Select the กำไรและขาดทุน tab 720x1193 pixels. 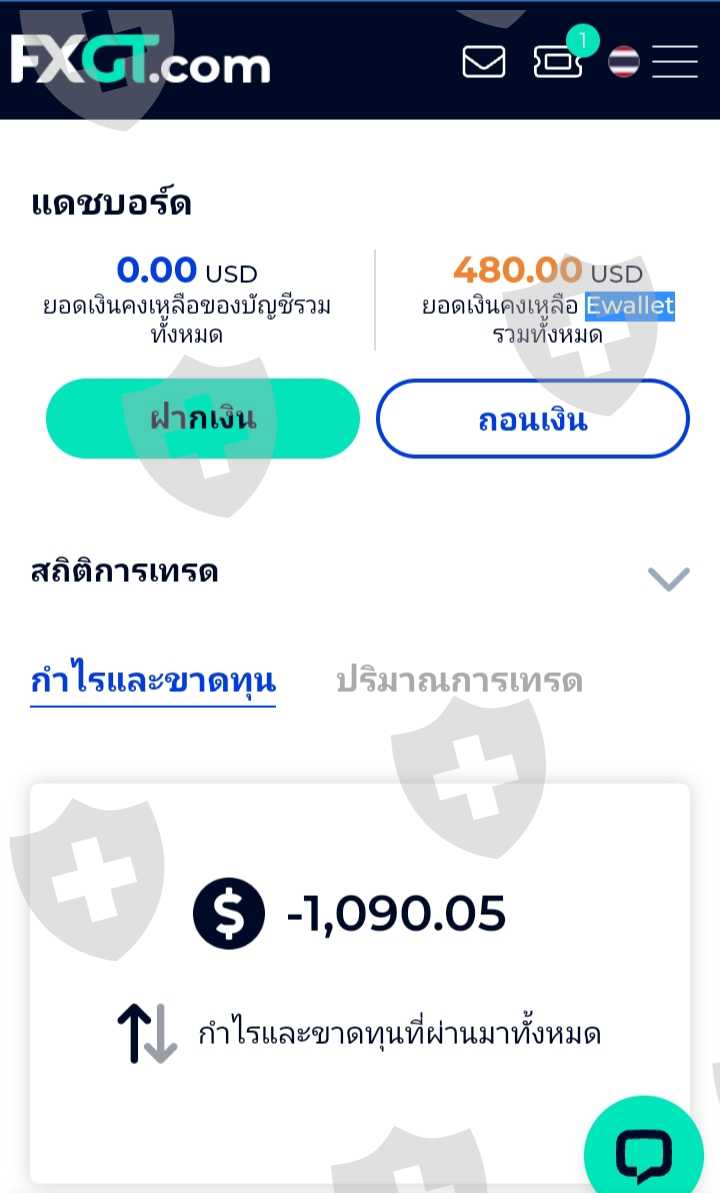pyautogui.click(x=153, y=679)
